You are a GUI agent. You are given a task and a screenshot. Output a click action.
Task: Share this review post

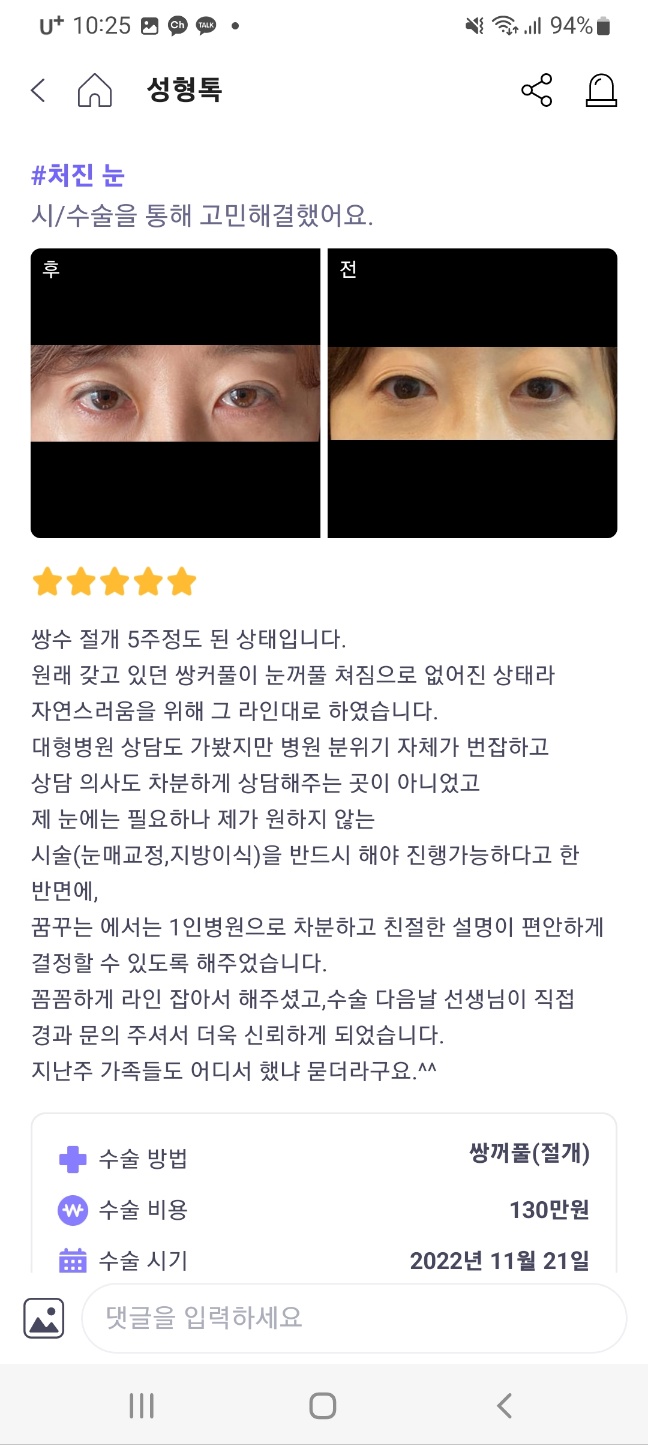pyautogui.click(x=536, y=91)
